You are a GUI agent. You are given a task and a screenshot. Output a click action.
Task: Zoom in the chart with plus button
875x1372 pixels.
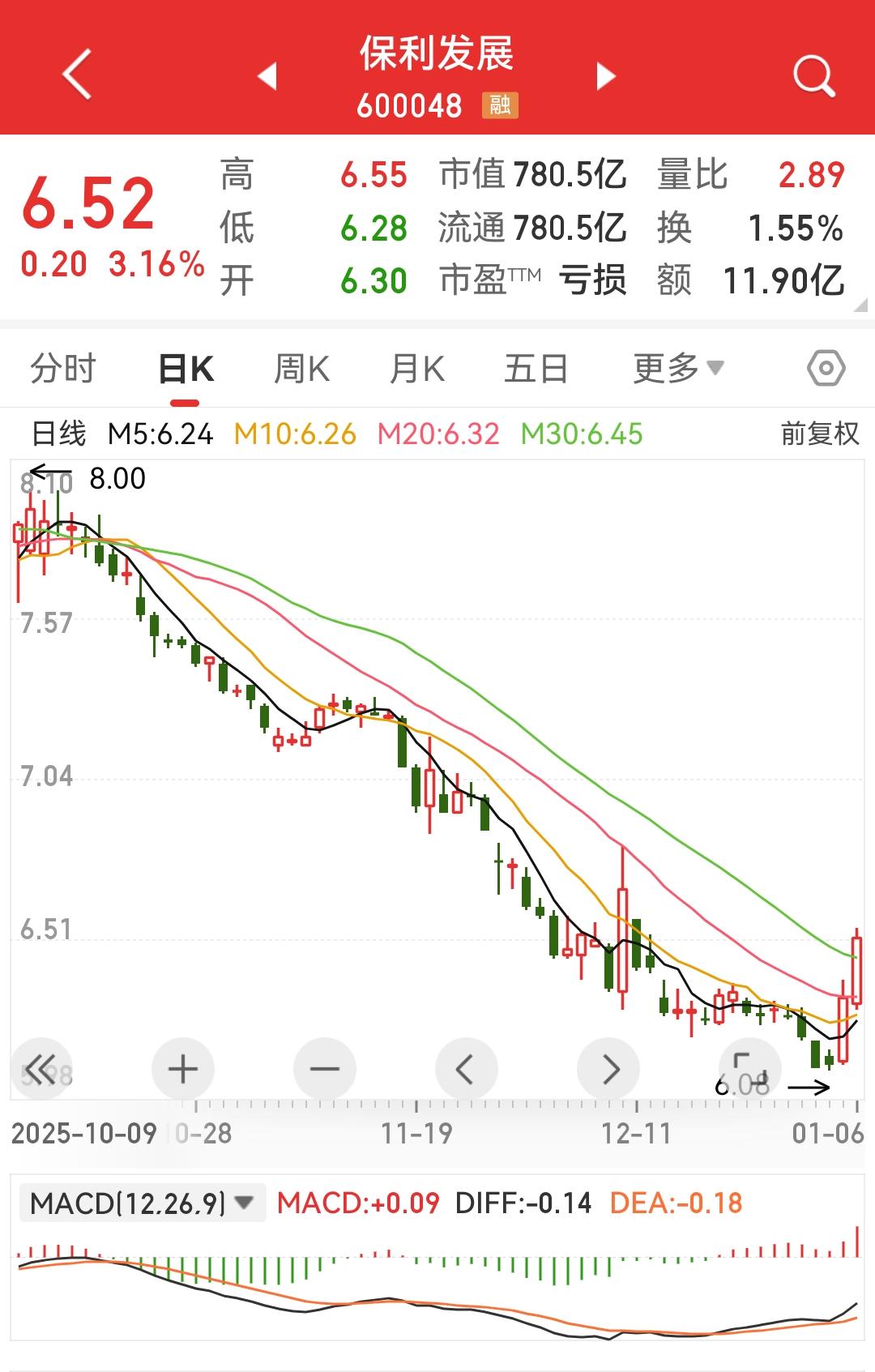[183, 1069]
